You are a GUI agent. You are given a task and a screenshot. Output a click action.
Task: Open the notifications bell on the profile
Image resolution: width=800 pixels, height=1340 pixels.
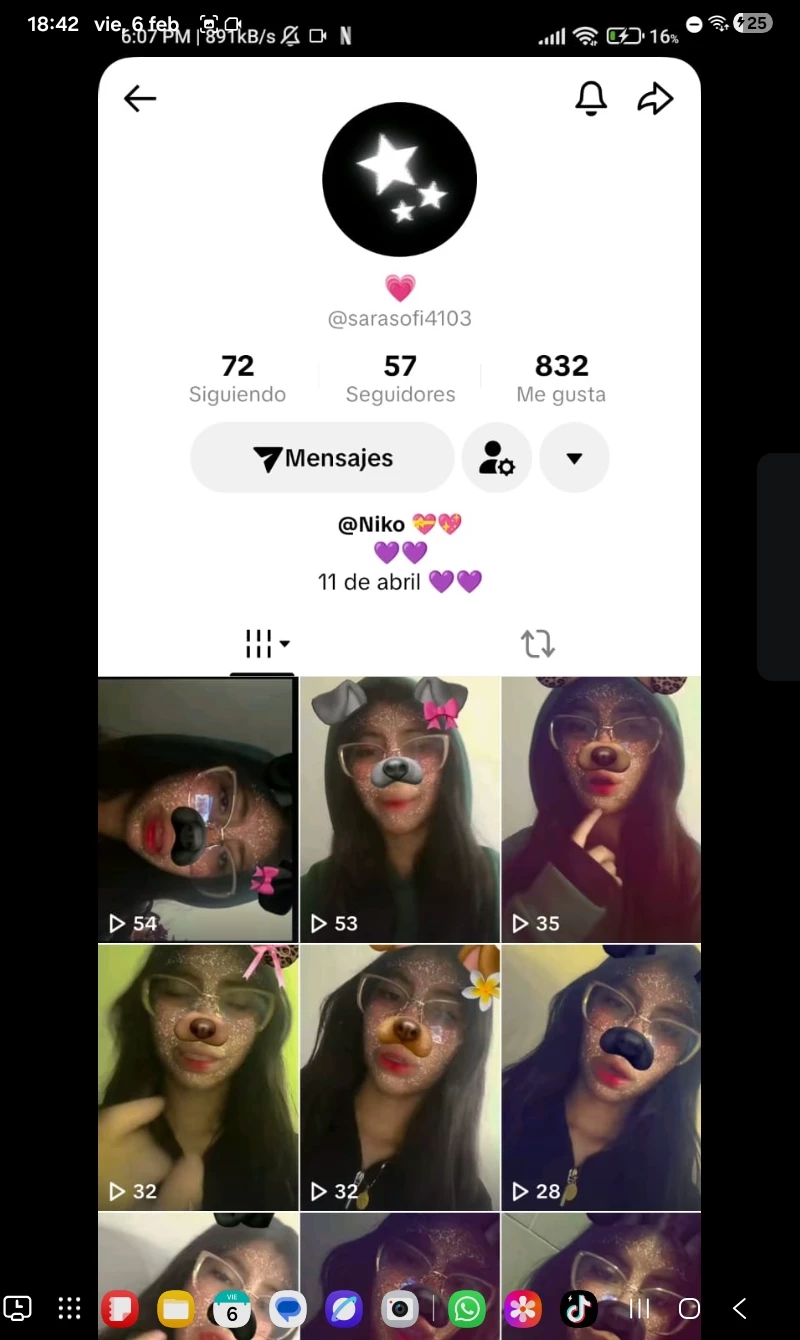click(591, 98)
